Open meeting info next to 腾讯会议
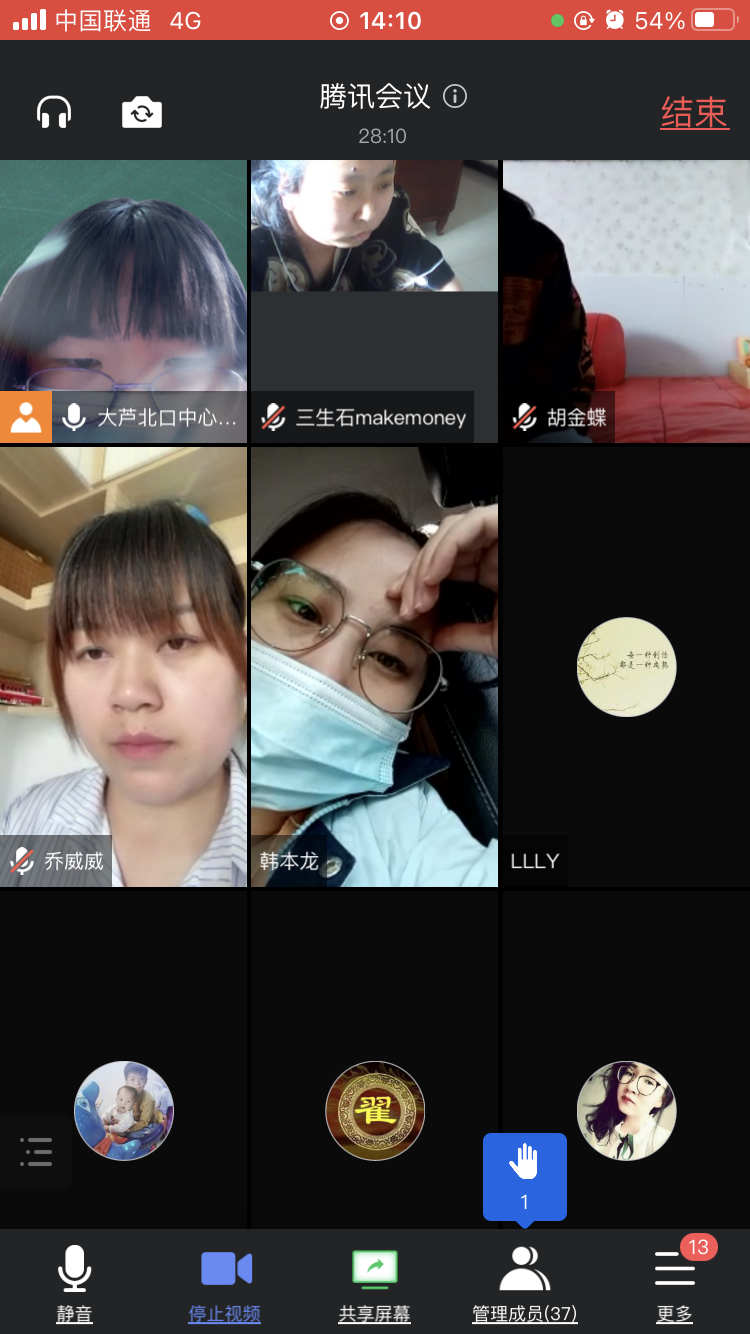This screenshot has width=750, height=1334. [x=455, y=97]
